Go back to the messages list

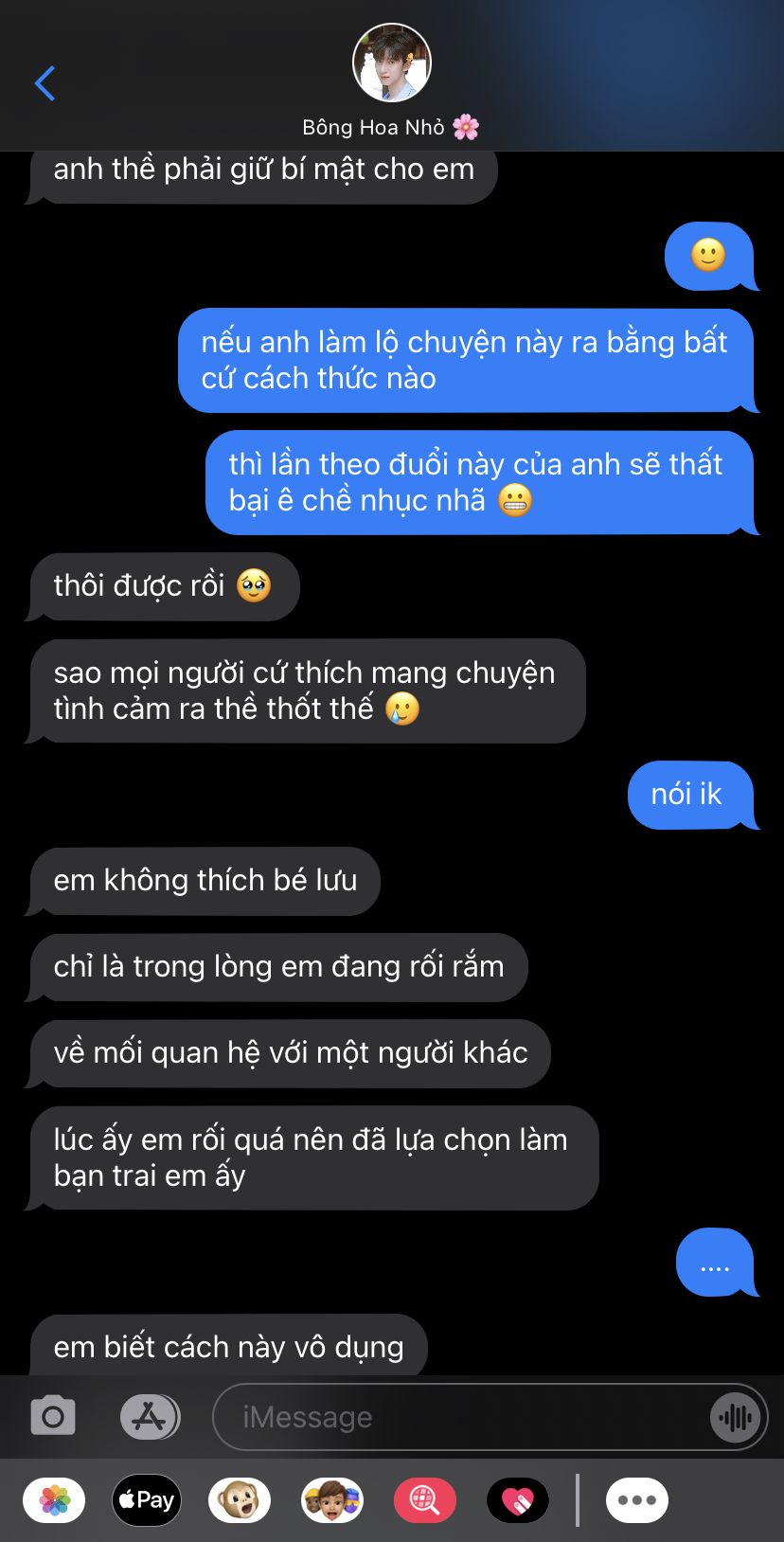click(x=45, y=83)
